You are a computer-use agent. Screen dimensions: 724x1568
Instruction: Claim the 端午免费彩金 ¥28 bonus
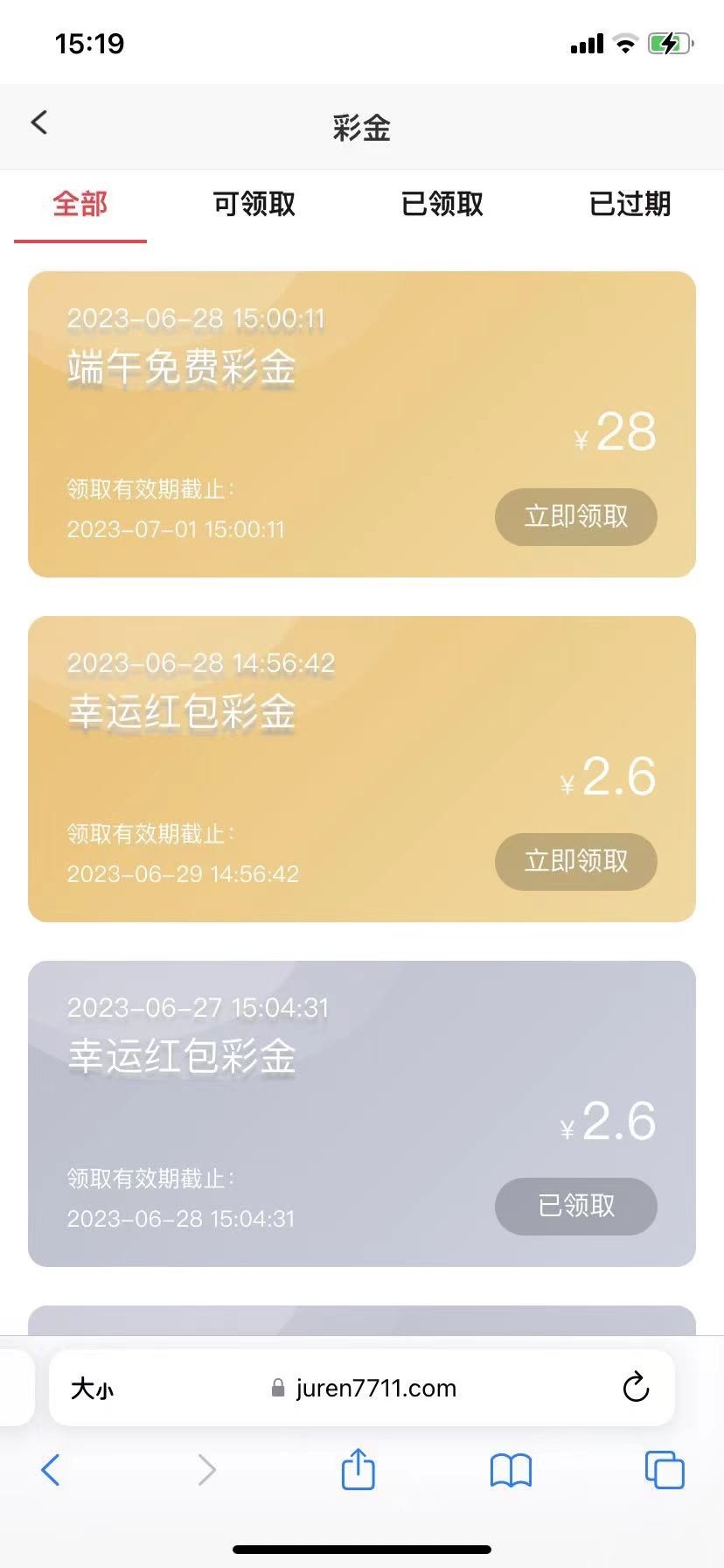pyautogui.click(x=575, y=516)
